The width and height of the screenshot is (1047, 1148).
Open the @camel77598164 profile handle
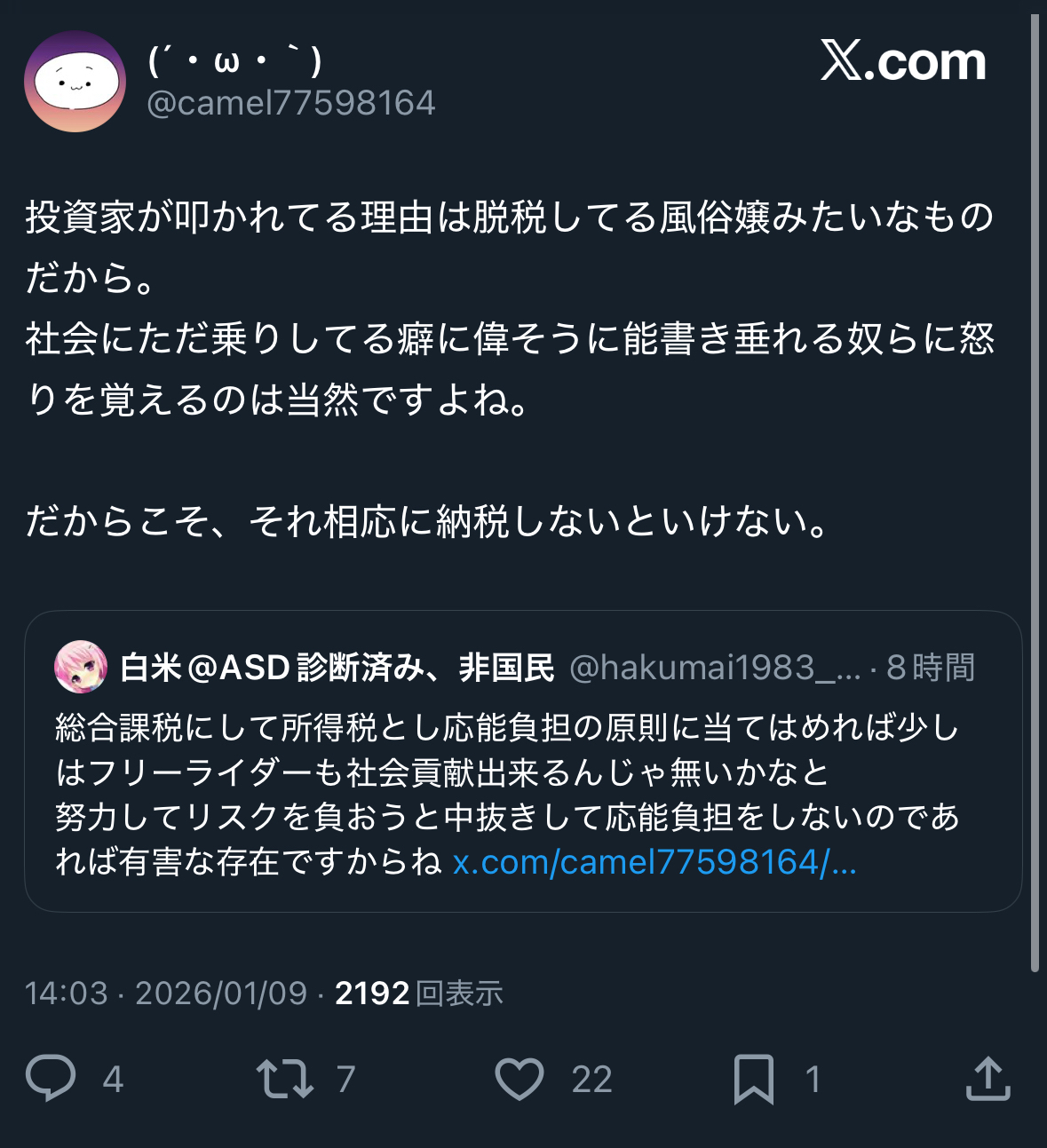pyautogui.click(x=290, y=104)
